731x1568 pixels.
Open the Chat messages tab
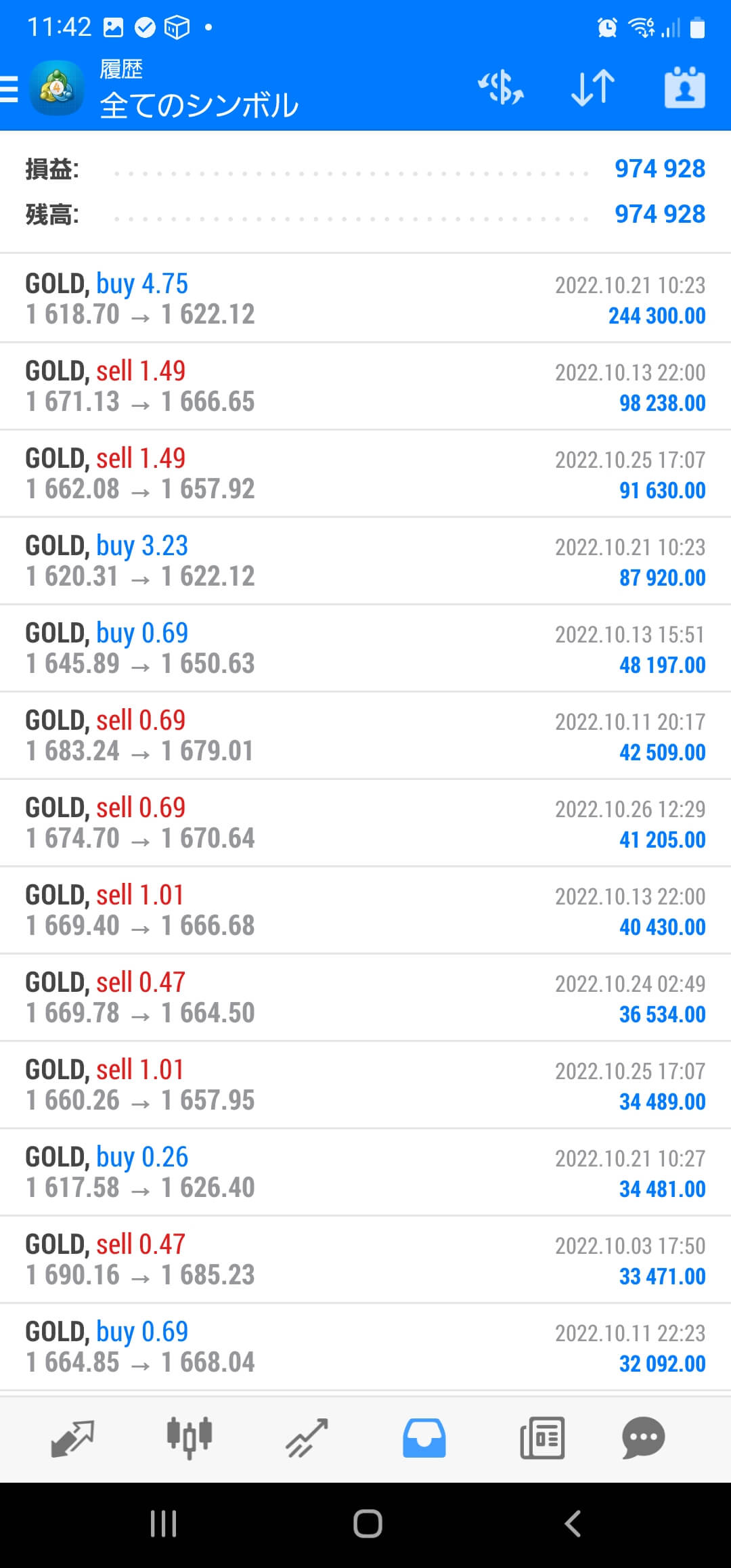pos(643,1438)
